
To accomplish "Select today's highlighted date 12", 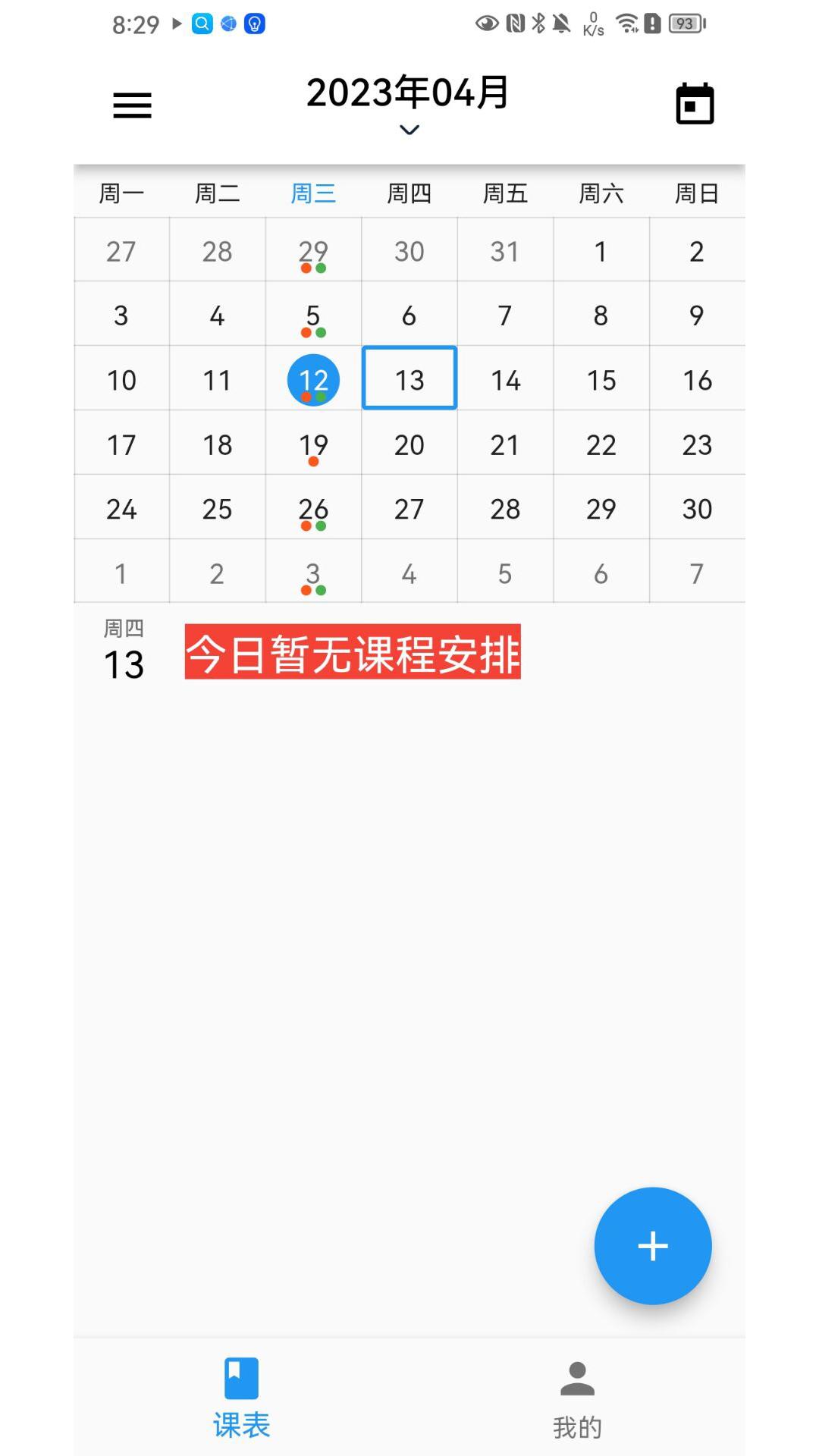I will [x=313, y=379].
